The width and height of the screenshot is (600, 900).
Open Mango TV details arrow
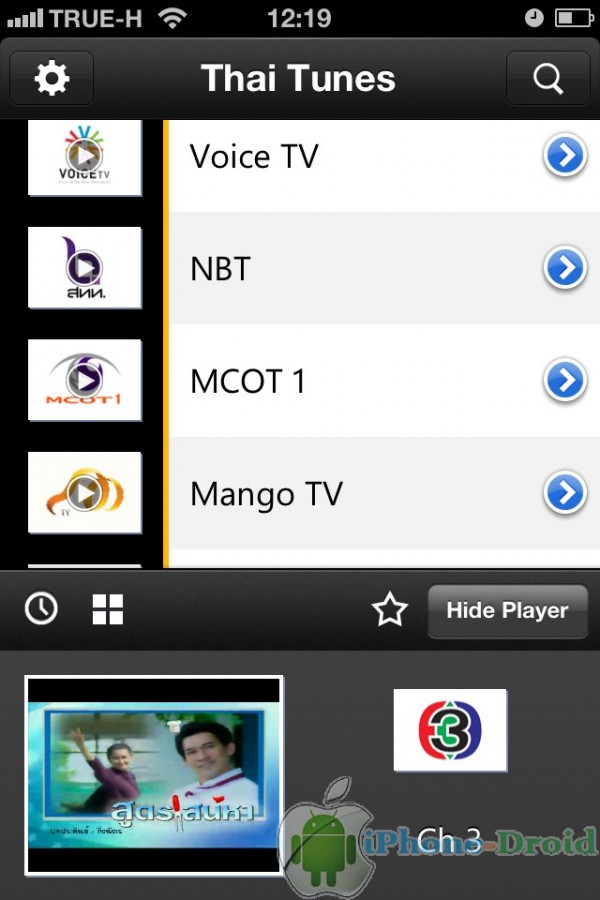tap(565, 493)
